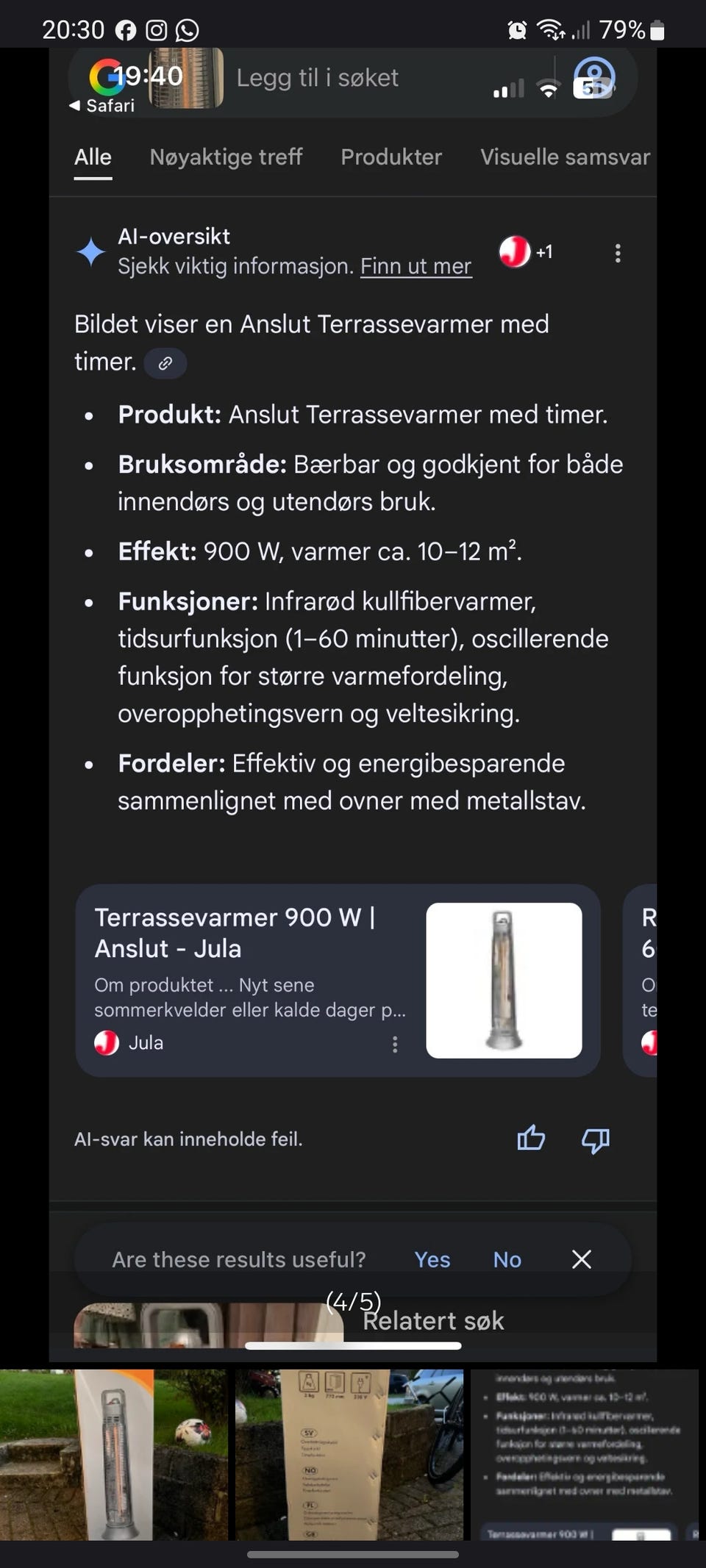The height and width of the screenshot is (1568, 706).
Task: Dismiss the feedback prompt with the X
Action: click(581, 1259)
